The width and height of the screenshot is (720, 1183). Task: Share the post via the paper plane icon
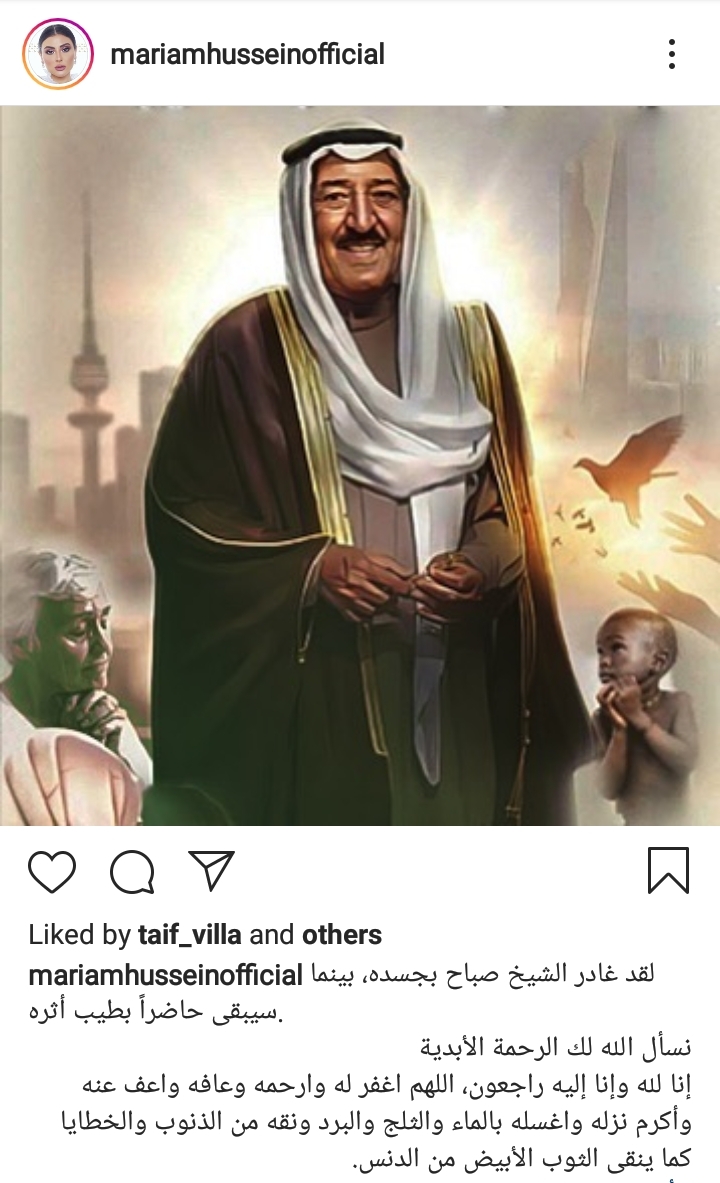(x=211, y=871)
